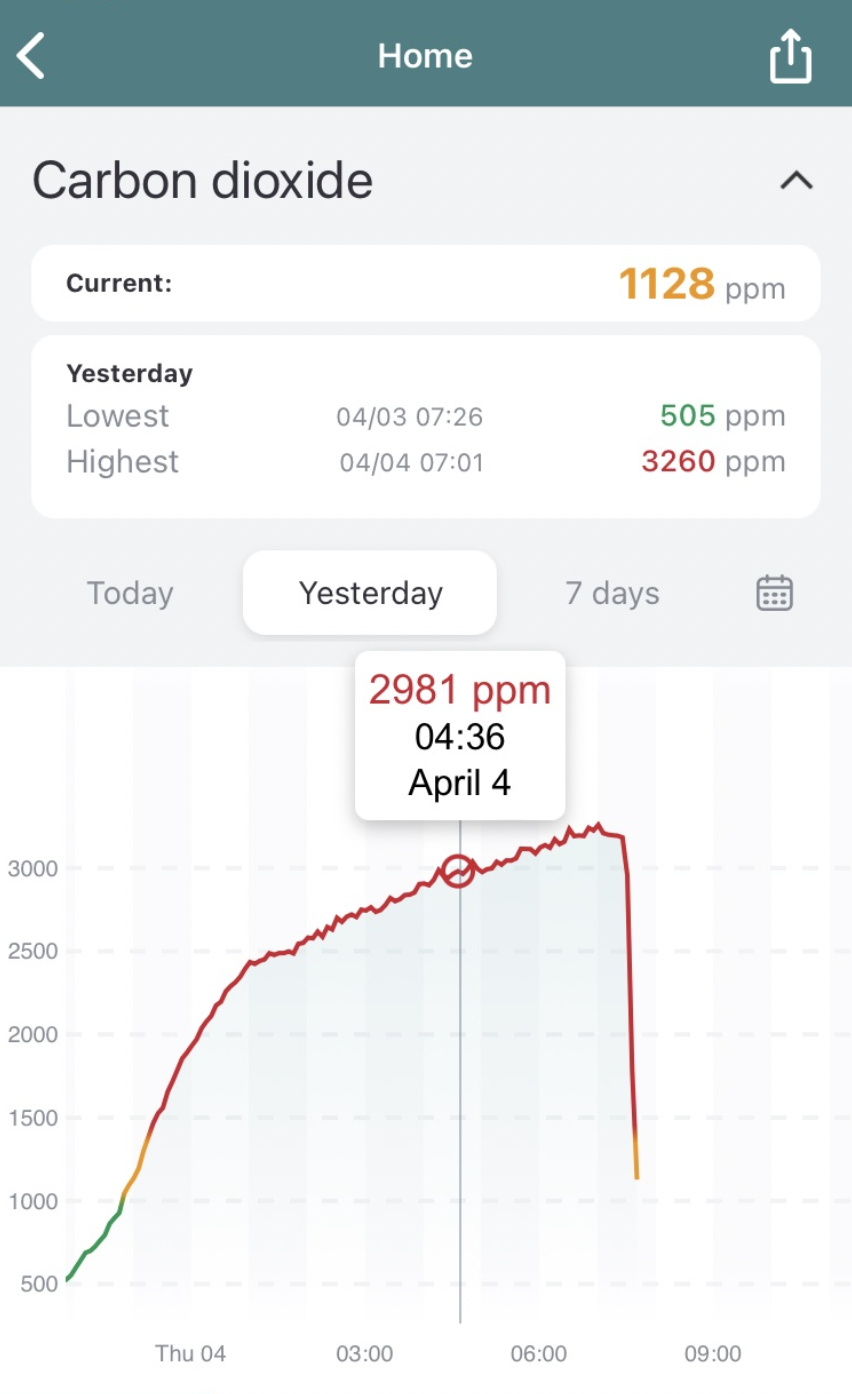Click the back arrow to leave Home

click(x=31, y=55)
